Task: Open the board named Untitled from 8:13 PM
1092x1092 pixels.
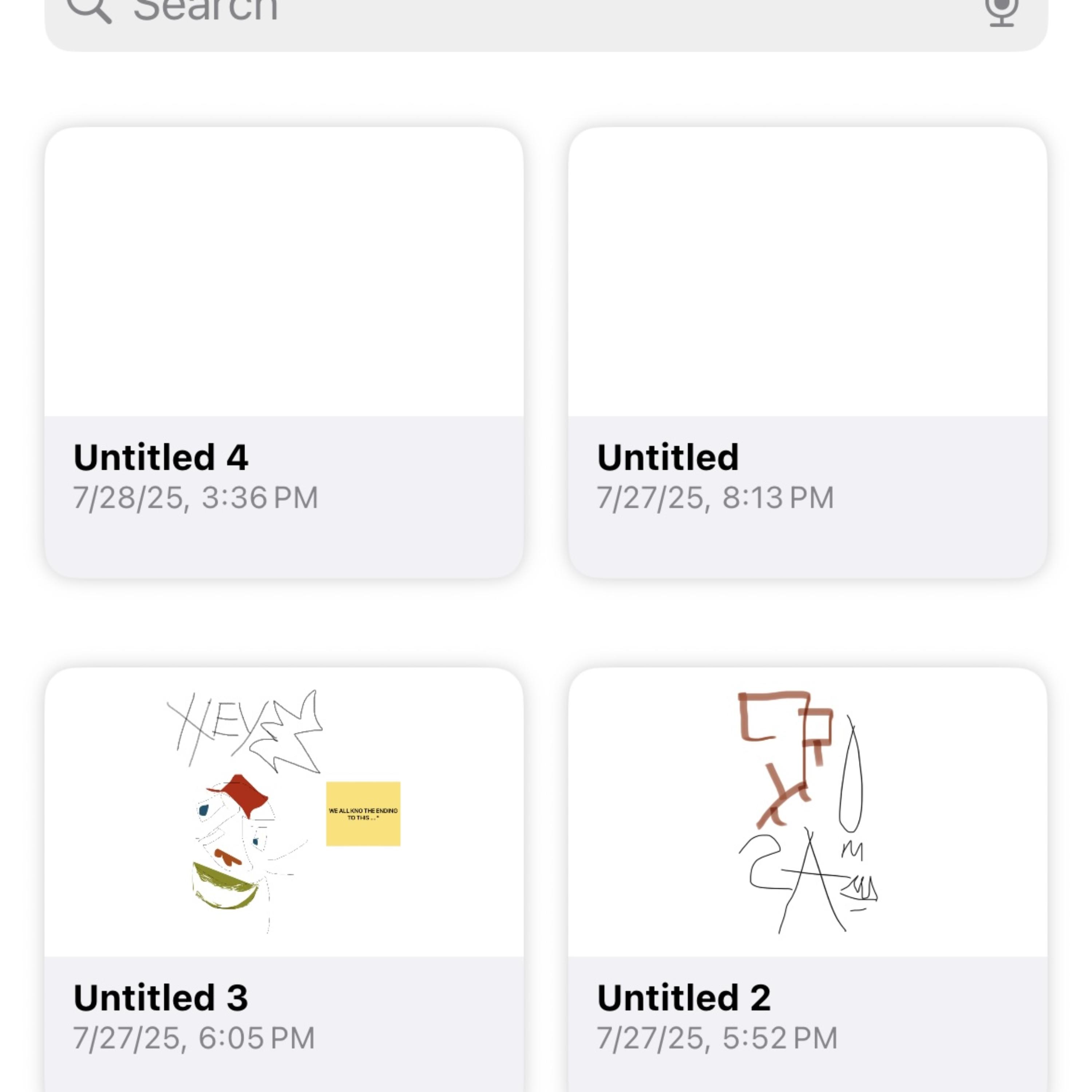Action: tap(807, 352)
